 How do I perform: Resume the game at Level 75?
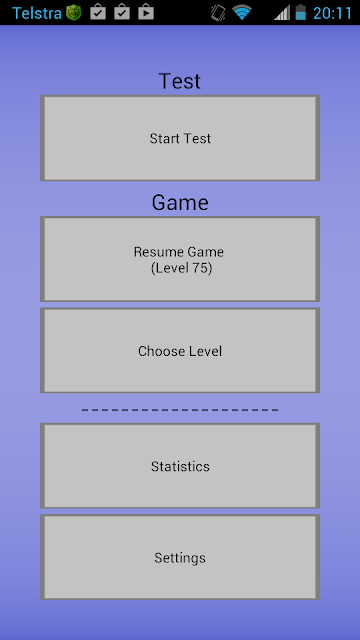[x=180, y=259]
